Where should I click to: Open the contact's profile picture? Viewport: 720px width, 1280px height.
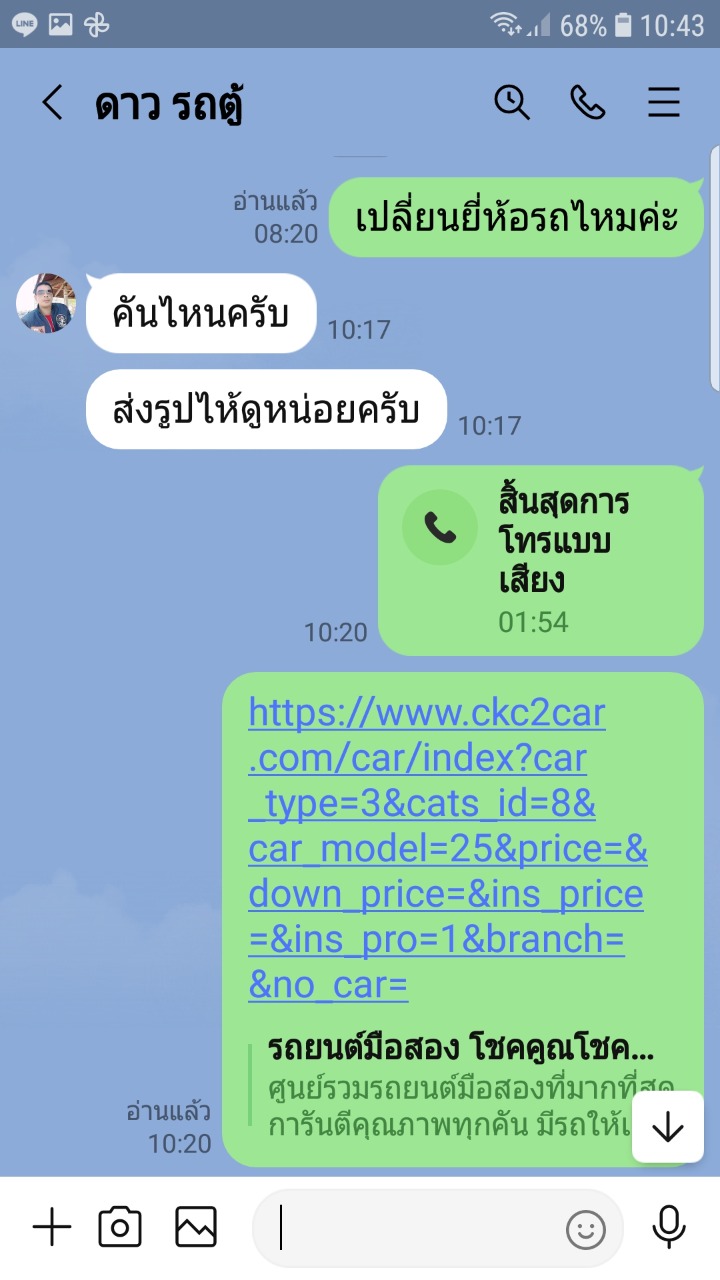pyautogui.click(x=46, y=303)
